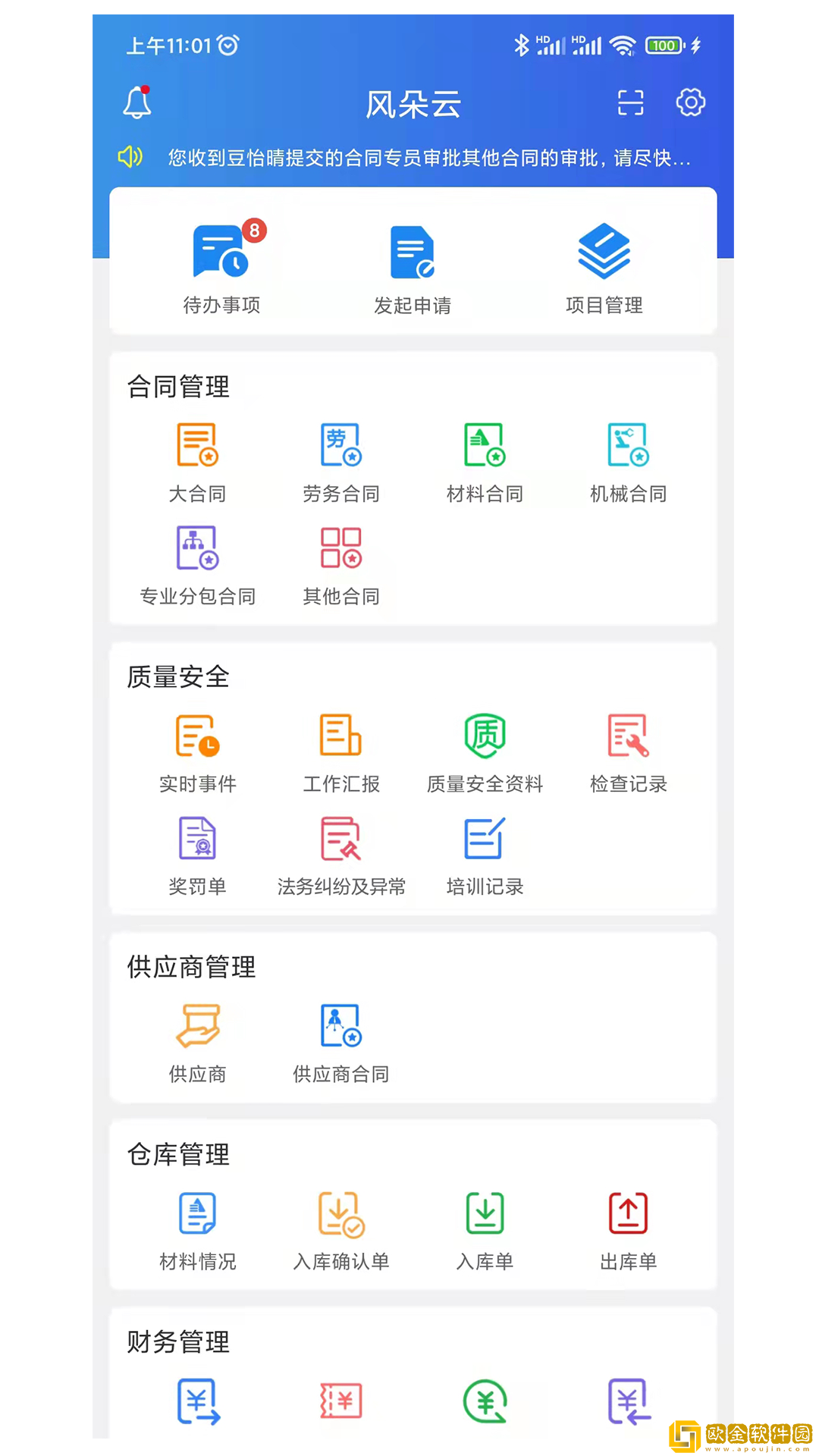Open 工作汇报 work reports
The height and width of the screenshot is (1456, 819).
coord(341,752)
